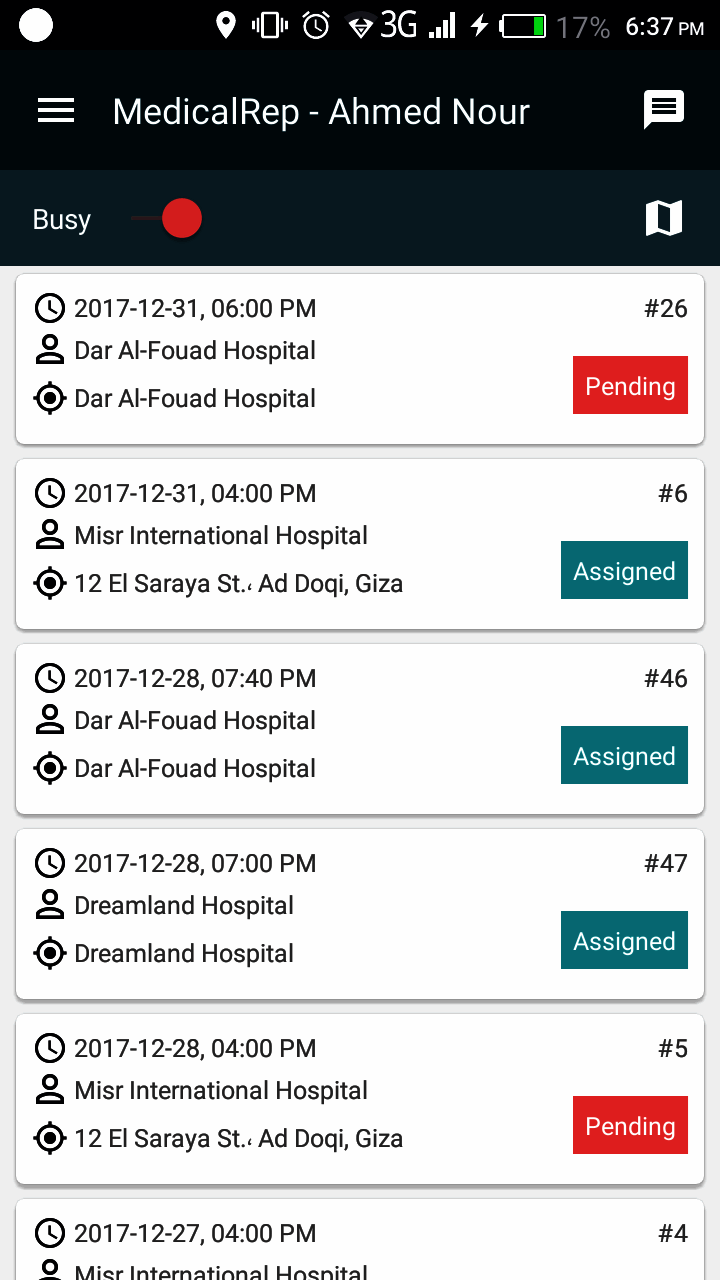Screen dimensions: 720x1280
Task: Tap the Assigned badge on appointment #47
Action: (x=624, y=940)
